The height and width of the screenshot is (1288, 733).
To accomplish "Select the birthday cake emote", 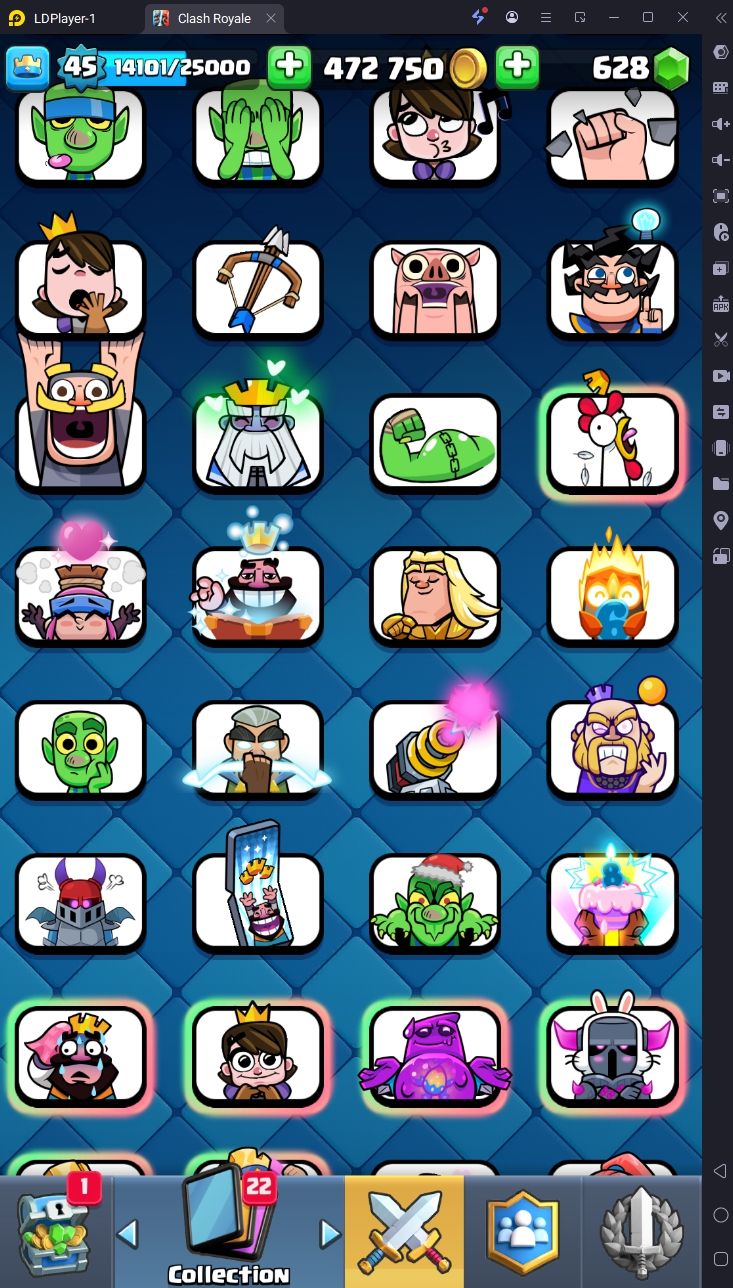I will [x=613, y=898].
